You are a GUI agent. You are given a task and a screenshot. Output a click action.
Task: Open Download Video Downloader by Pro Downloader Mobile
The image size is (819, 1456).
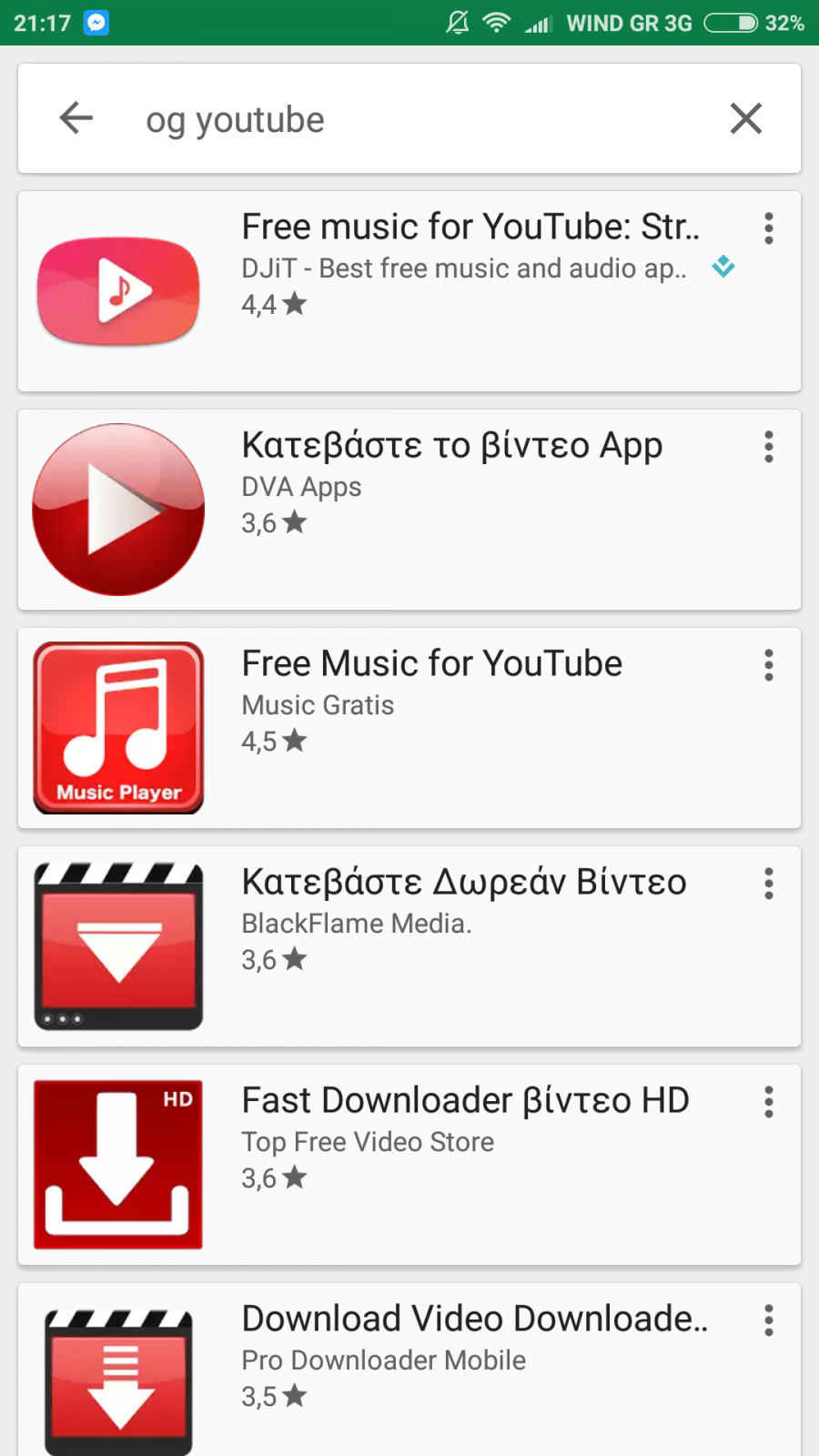[409, 1370]
